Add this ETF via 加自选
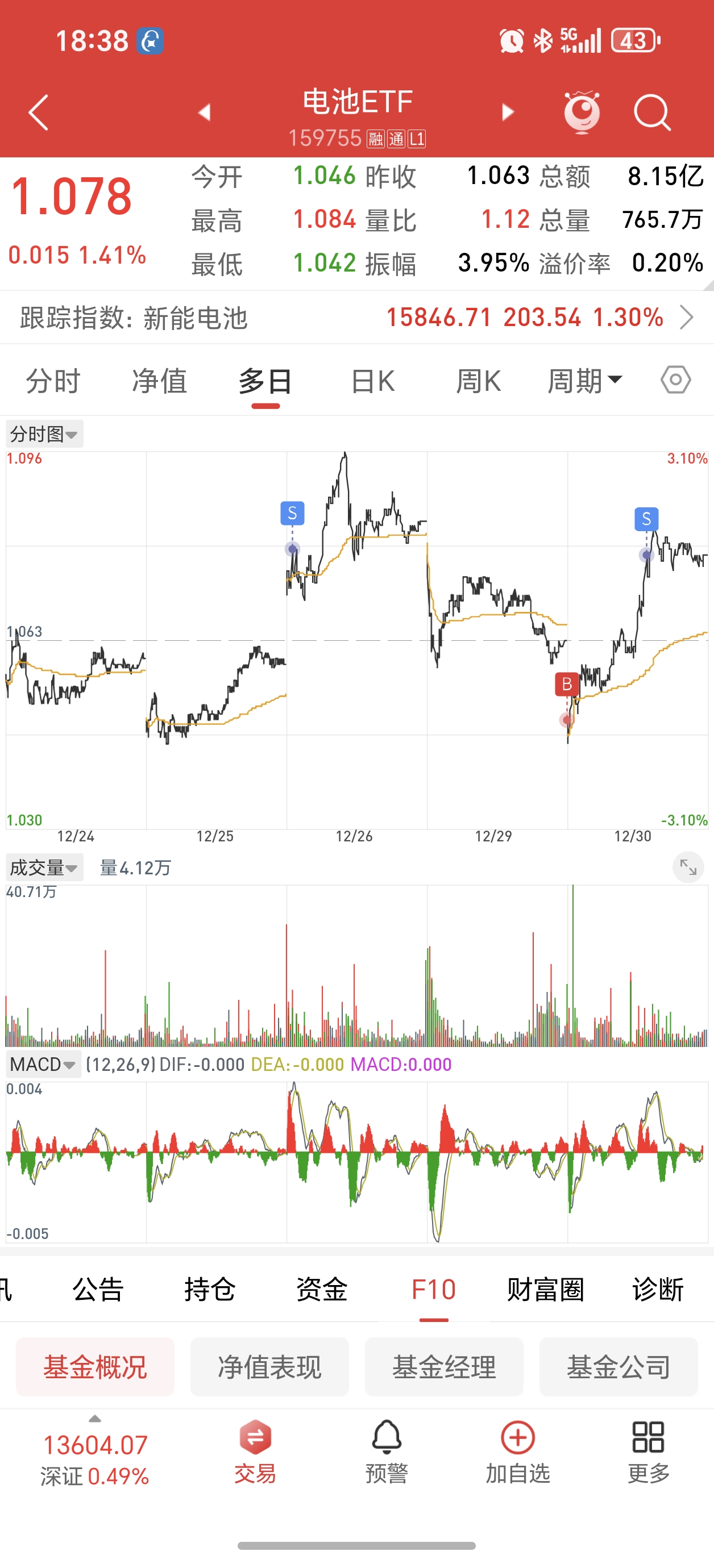Image resolution: width=714 pixels, height=1568 pixels. pos(518,1452)
